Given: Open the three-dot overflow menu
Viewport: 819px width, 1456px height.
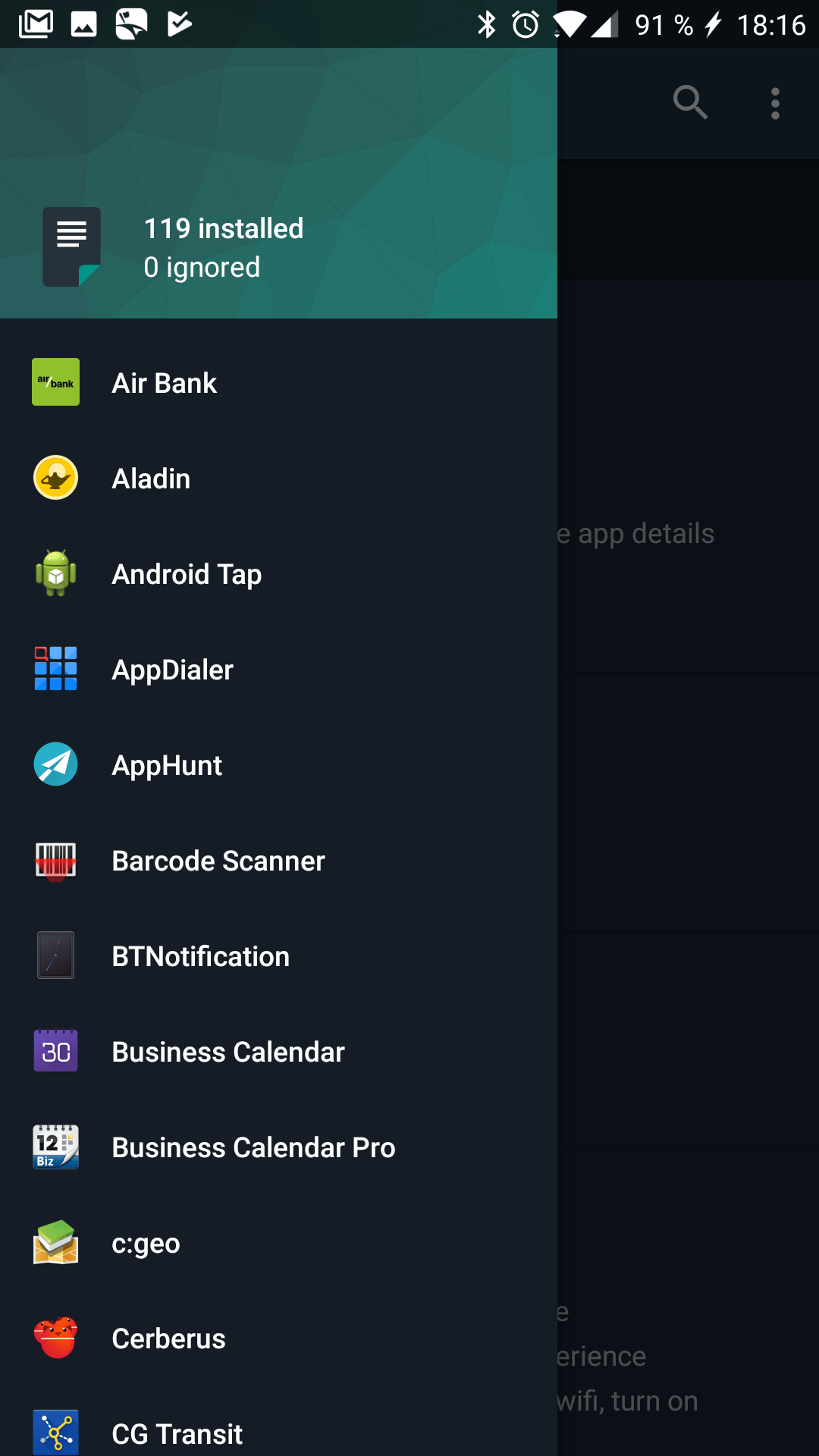Looking at the screenshot, I should coord(775,103).
